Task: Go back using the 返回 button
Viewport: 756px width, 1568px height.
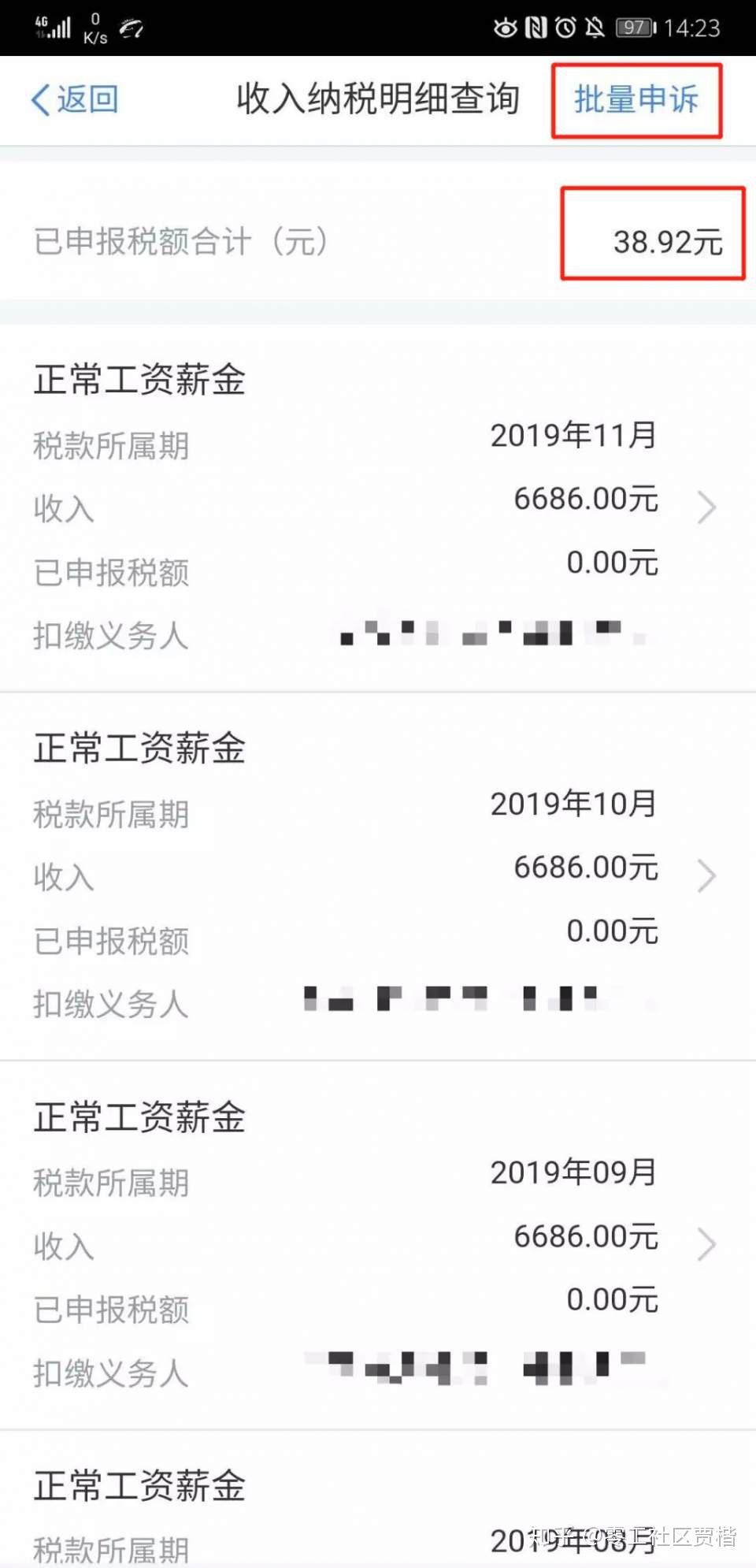Action: [x=75, y=100]
